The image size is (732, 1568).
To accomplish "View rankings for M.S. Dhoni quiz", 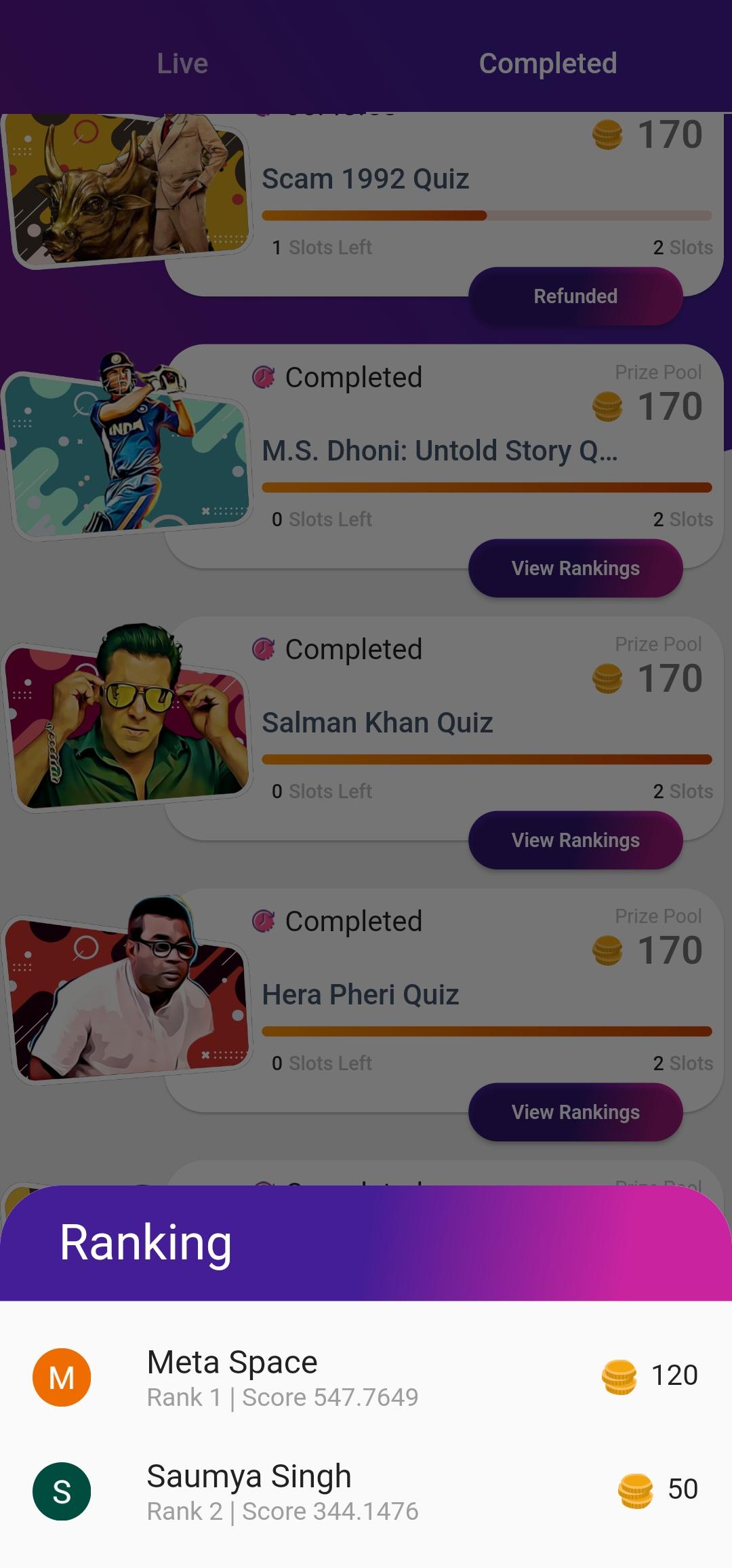I will pos(575,568).
